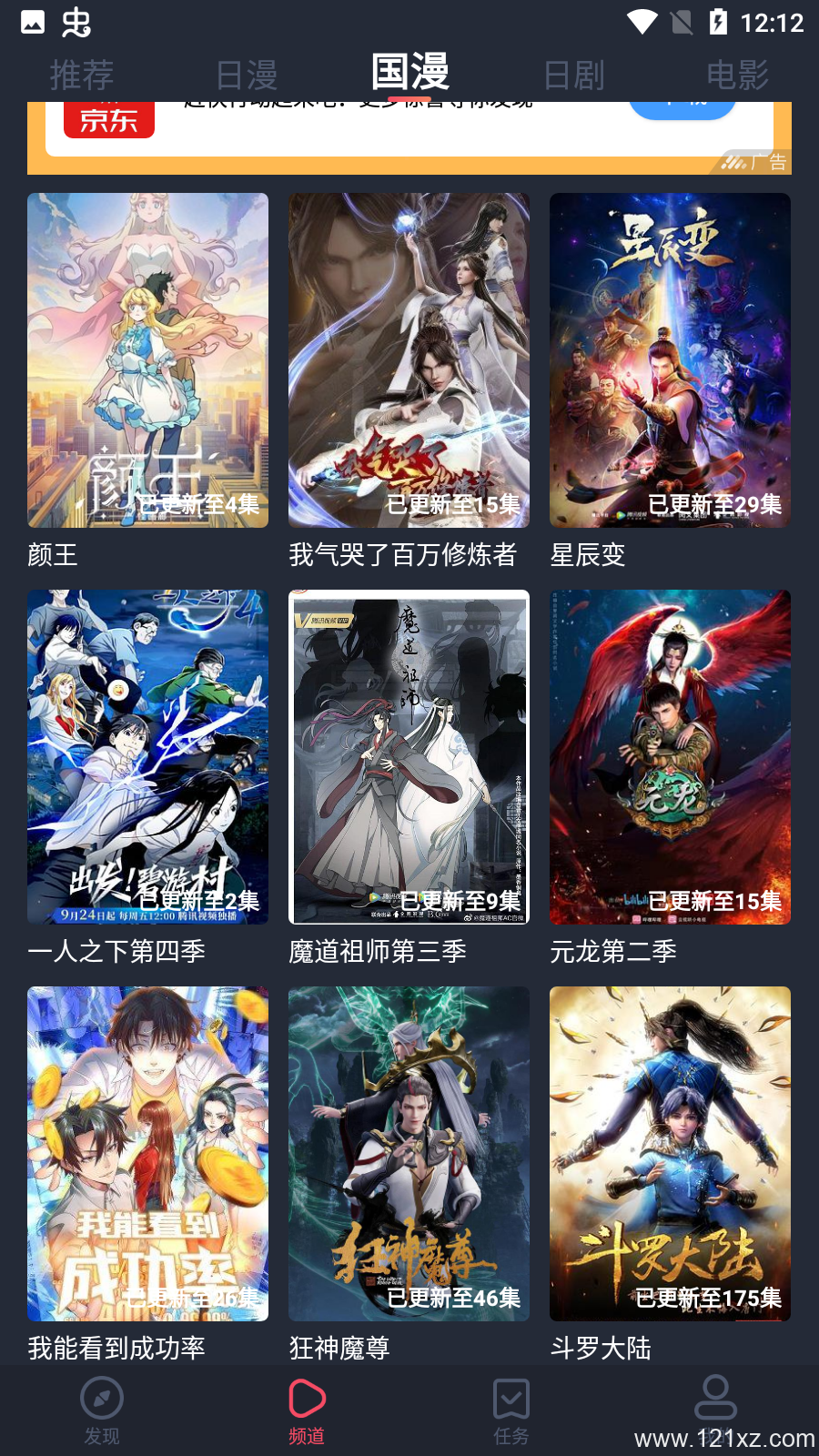Open the profile tab
The image size is (819, 1456).
[x=715, y=1401]
